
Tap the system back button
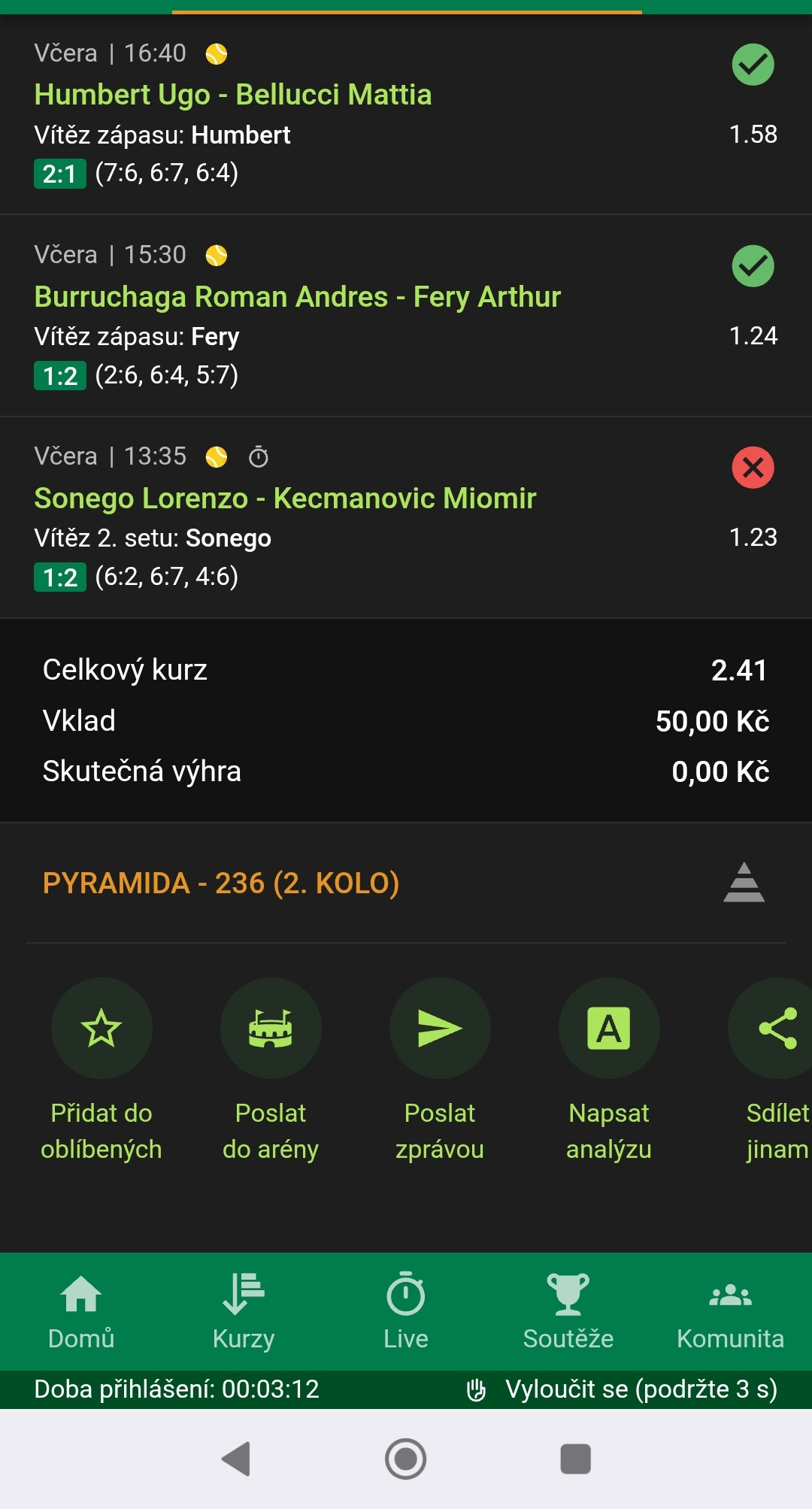[236, 1459]
